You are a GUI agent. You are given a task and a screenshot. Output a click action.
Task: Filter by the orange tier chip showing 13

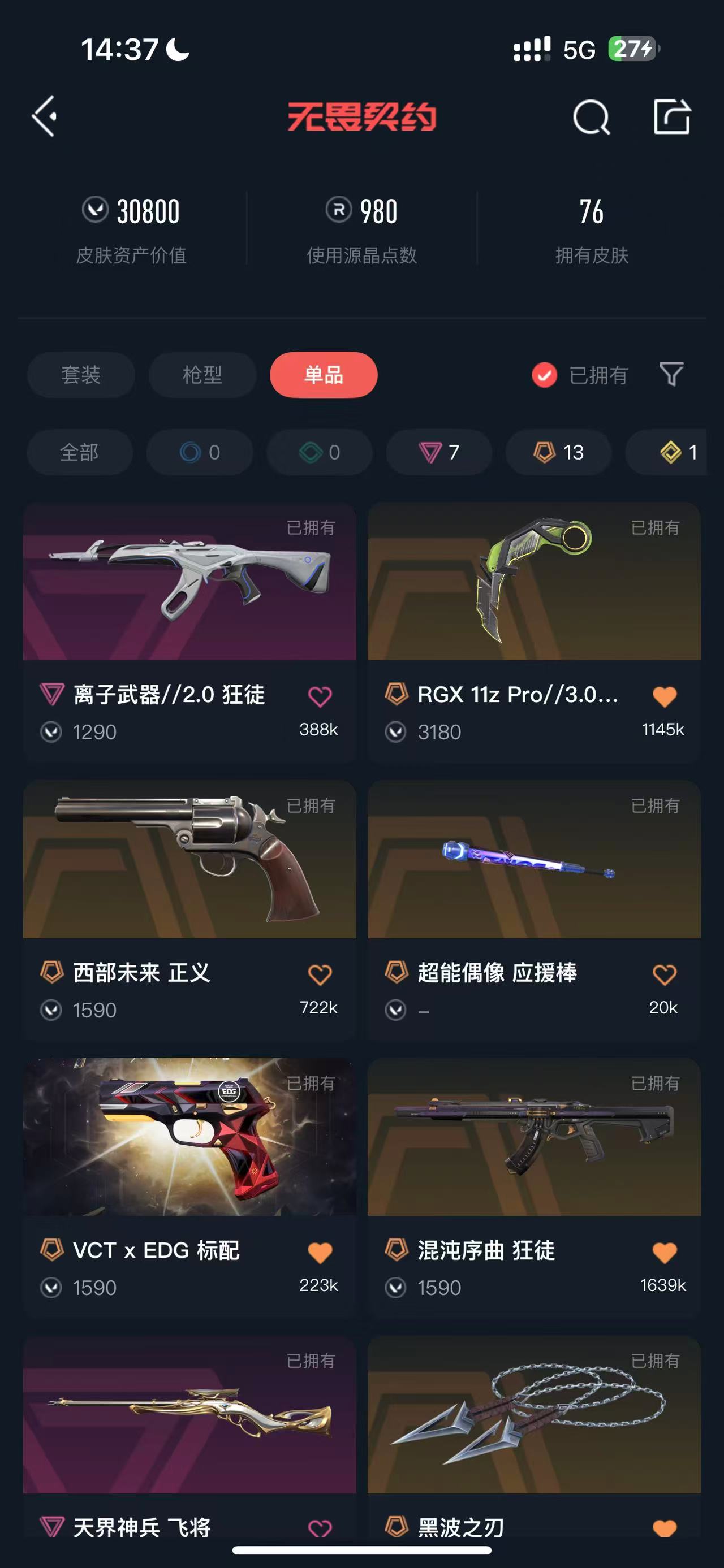point(558,452)
